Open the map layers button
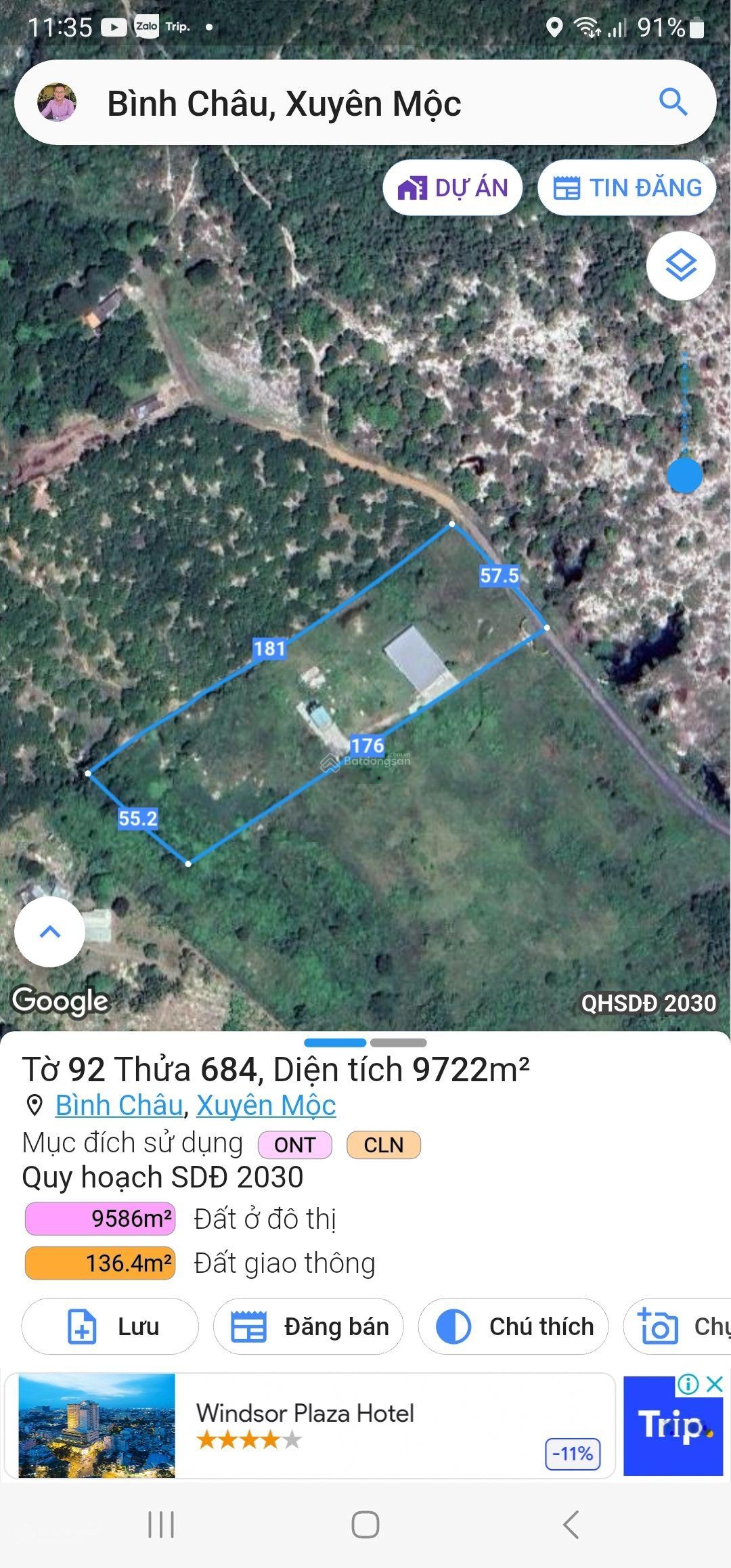Viewport: 731px width, 1568px height. [x=680, y=265]
